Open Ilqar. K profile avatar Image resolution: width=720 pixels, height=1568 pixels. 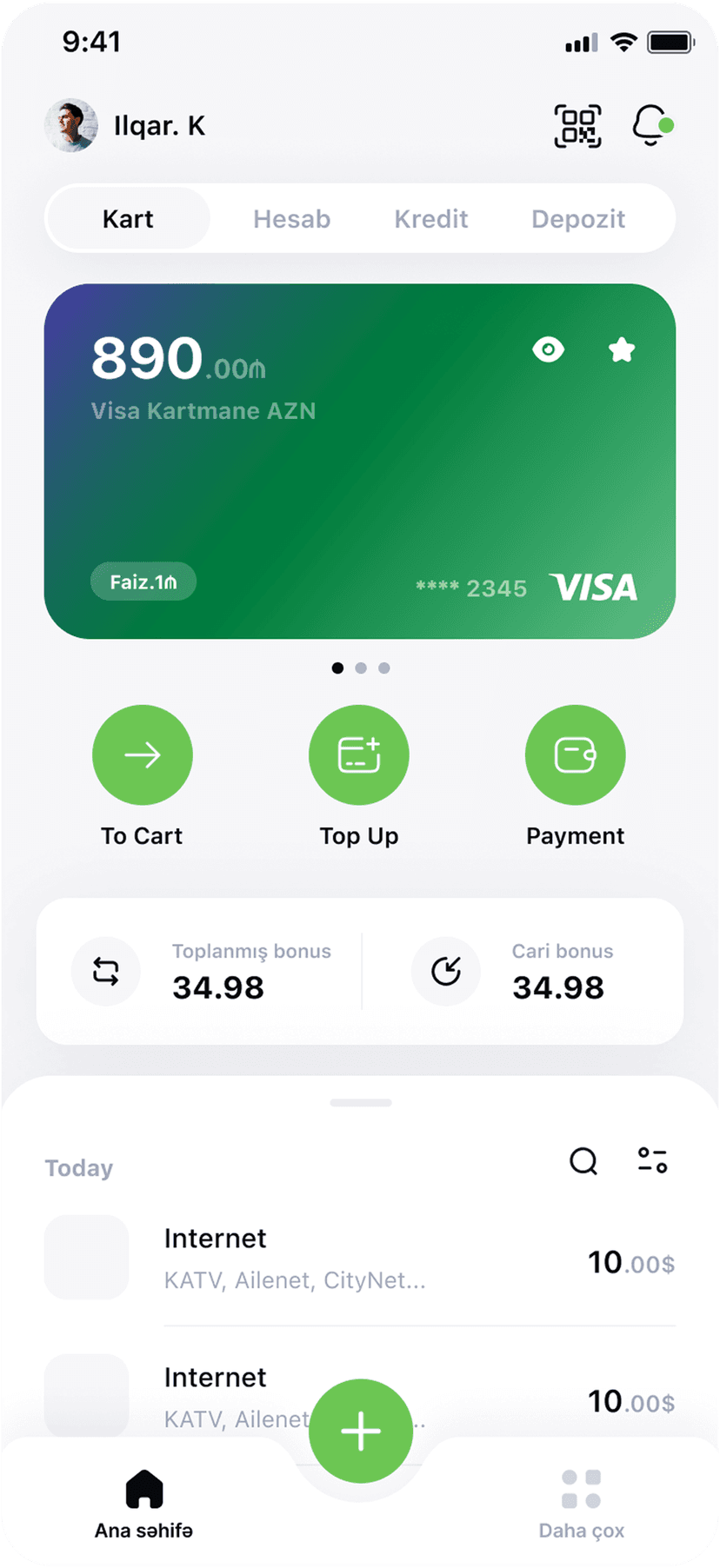click(71, 126)
